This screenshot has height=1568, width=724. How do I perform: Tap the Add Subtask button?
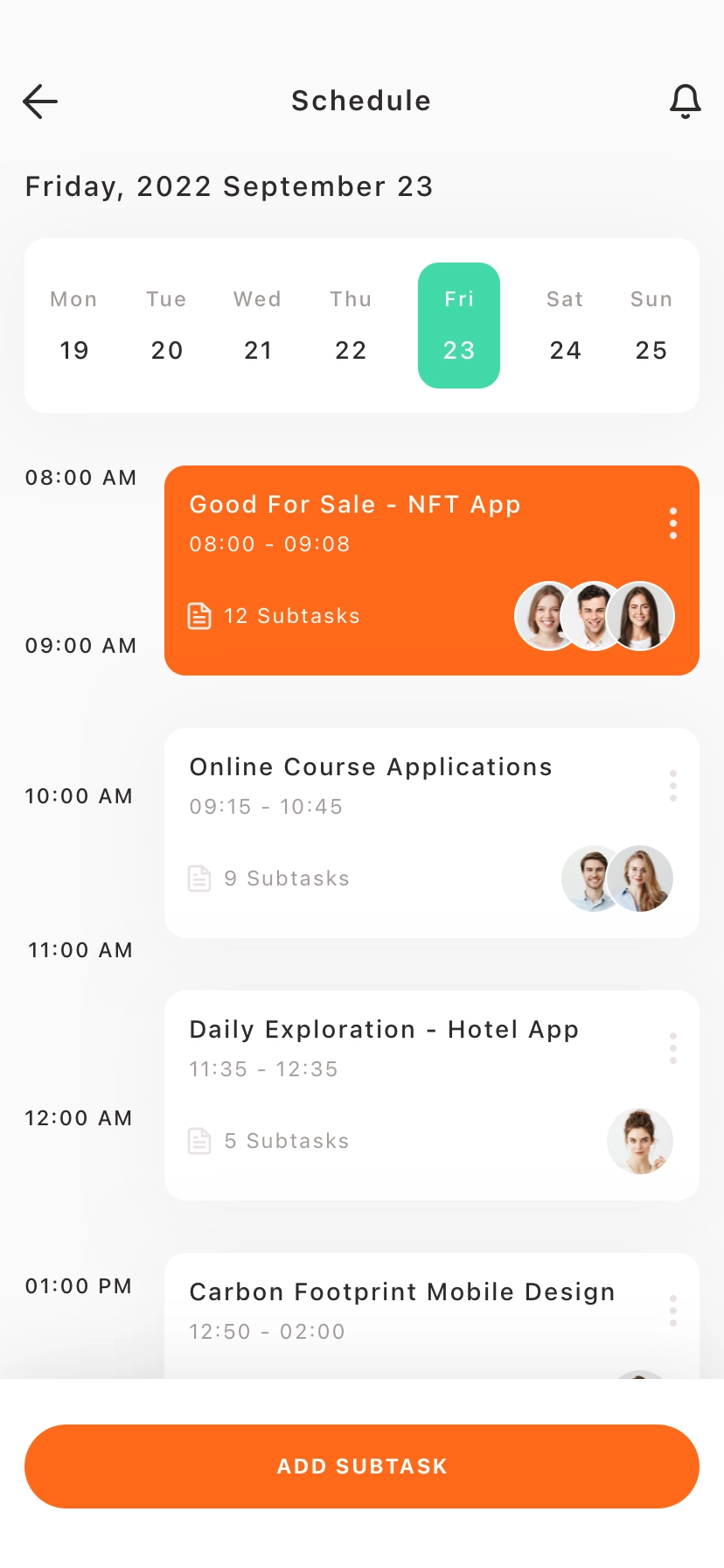[x=362, y=1466]
